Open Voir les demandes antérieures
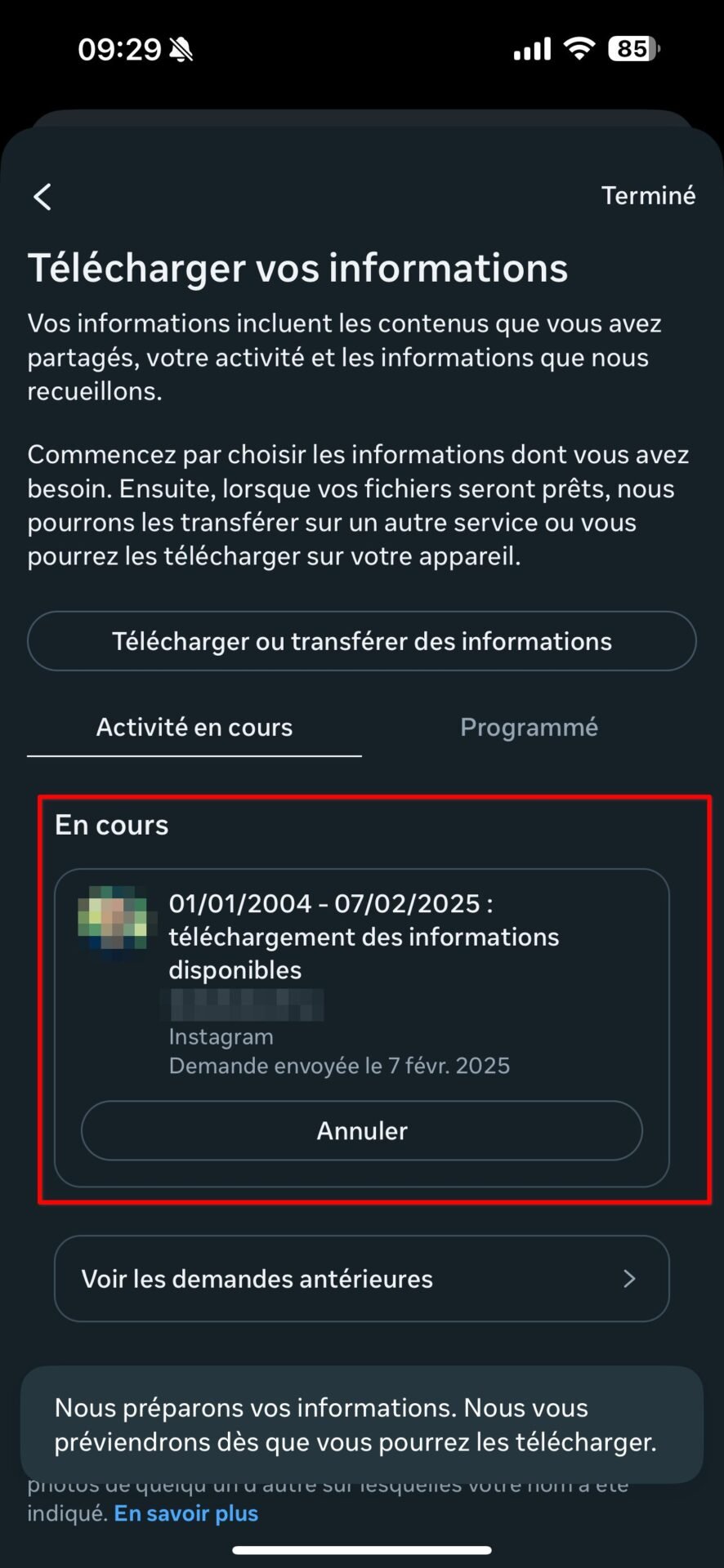 362,1278
